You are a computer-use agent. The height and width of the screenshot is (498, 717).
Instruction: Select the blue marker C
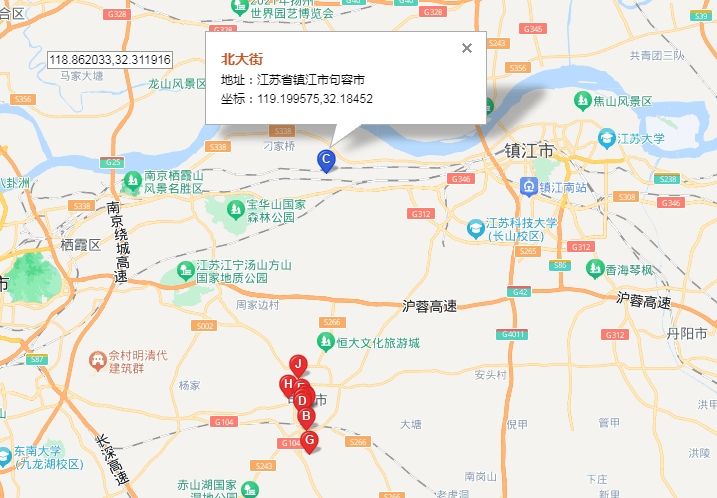coord(325,158)
